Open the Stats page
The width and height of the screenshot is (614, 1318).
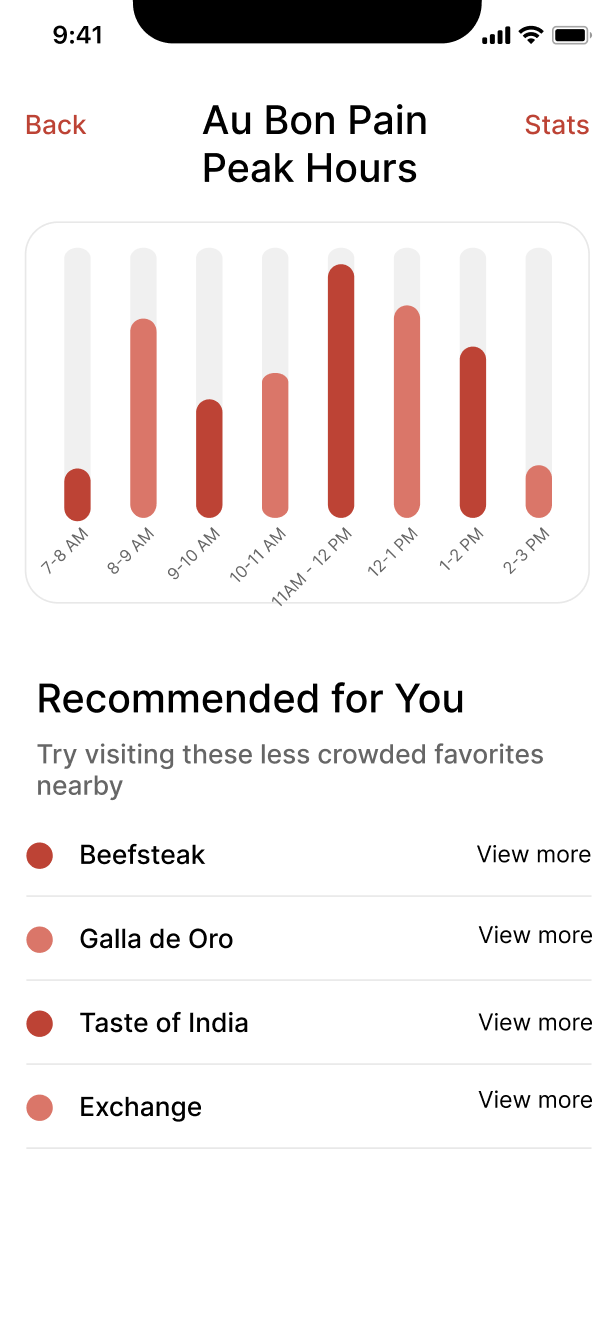point(556,125)
